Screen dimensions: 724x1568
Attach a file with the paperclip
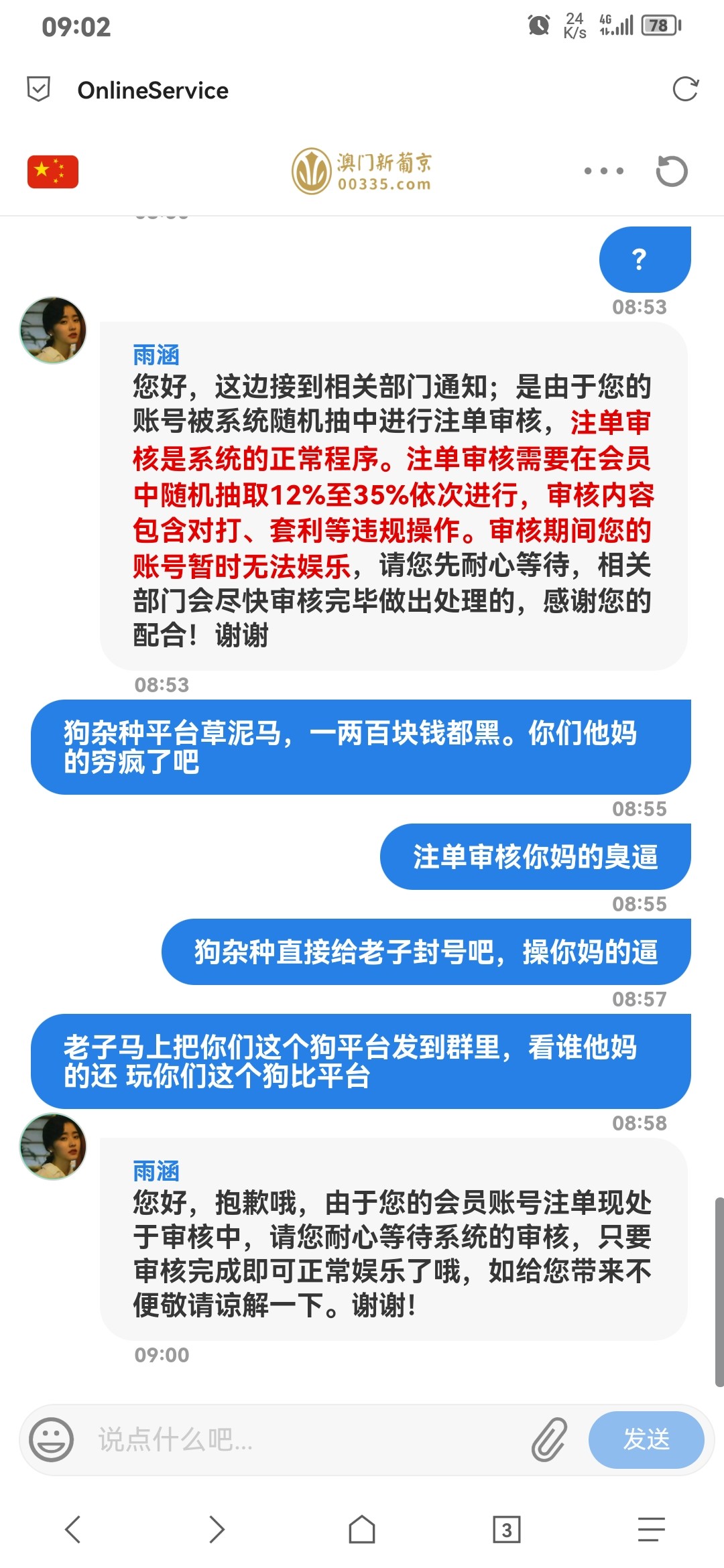pyautogui.click(x=549, y=1439)
